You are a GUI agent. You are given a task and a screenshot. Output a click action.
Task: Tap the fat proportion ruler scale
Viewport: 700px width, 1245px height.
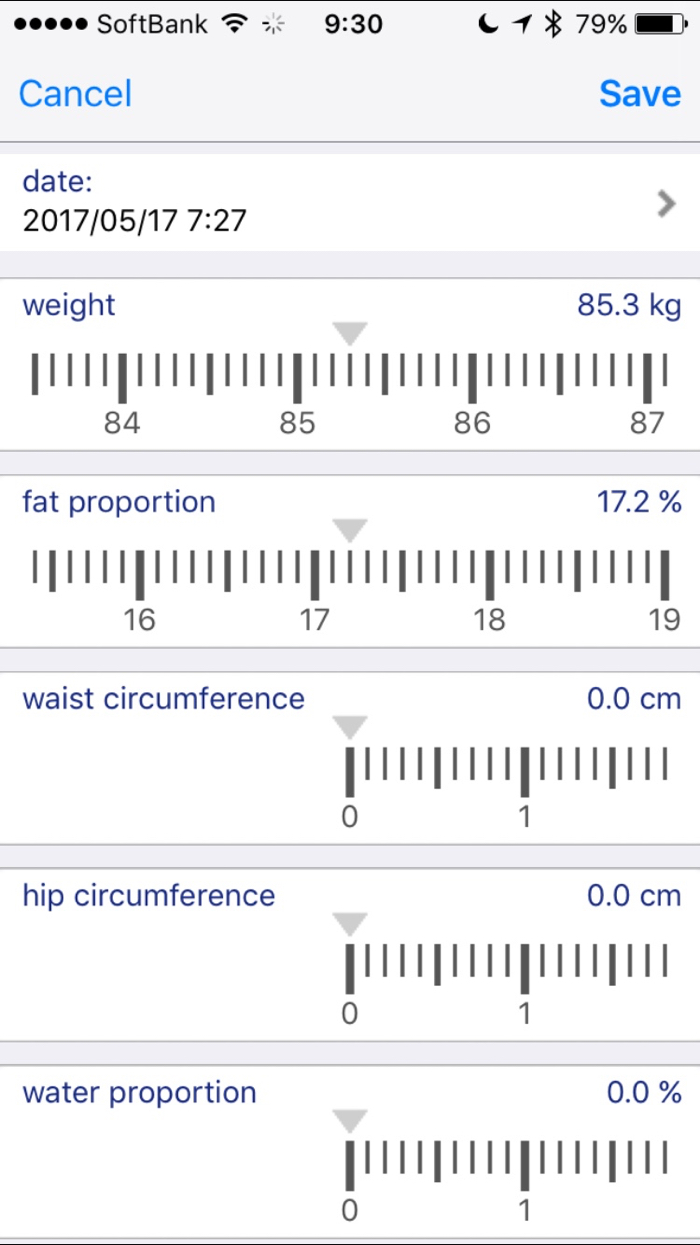point(350,575)
